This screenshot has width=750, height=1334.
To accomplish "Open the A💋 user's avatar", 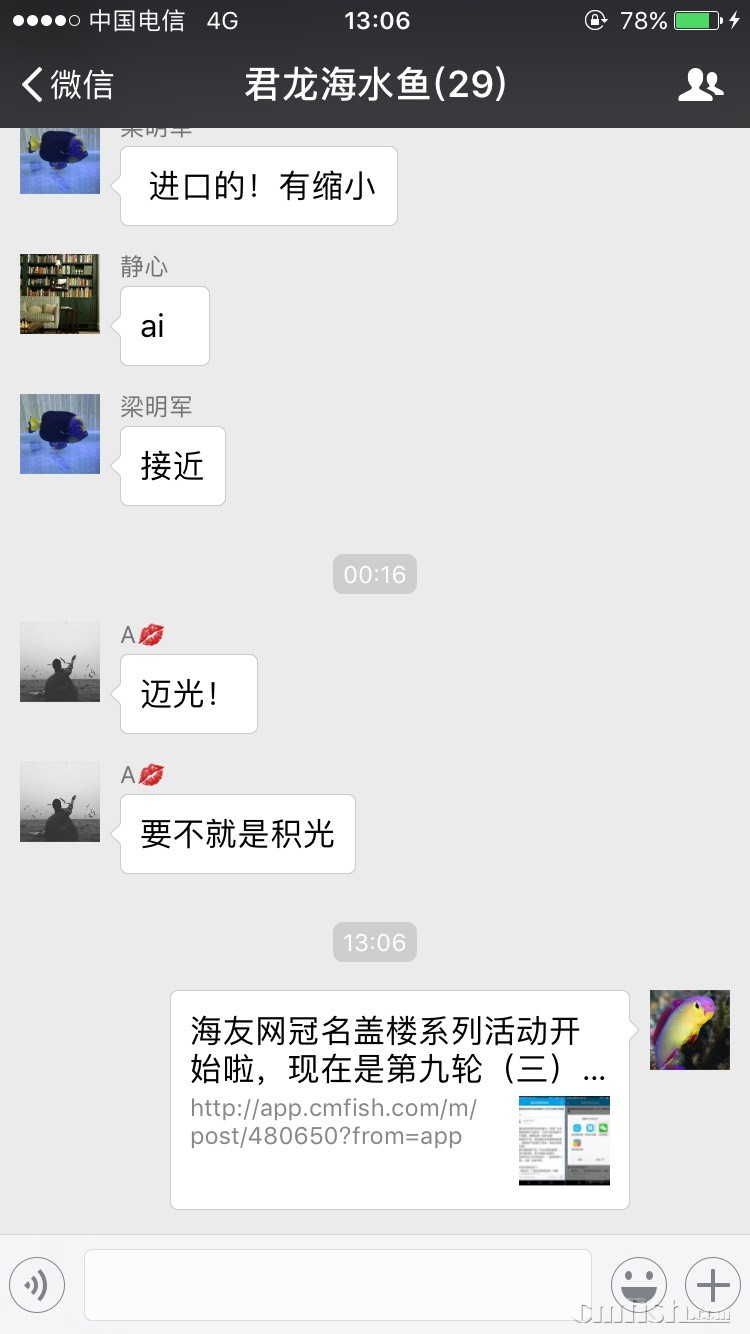I will (x=59, y=661).
